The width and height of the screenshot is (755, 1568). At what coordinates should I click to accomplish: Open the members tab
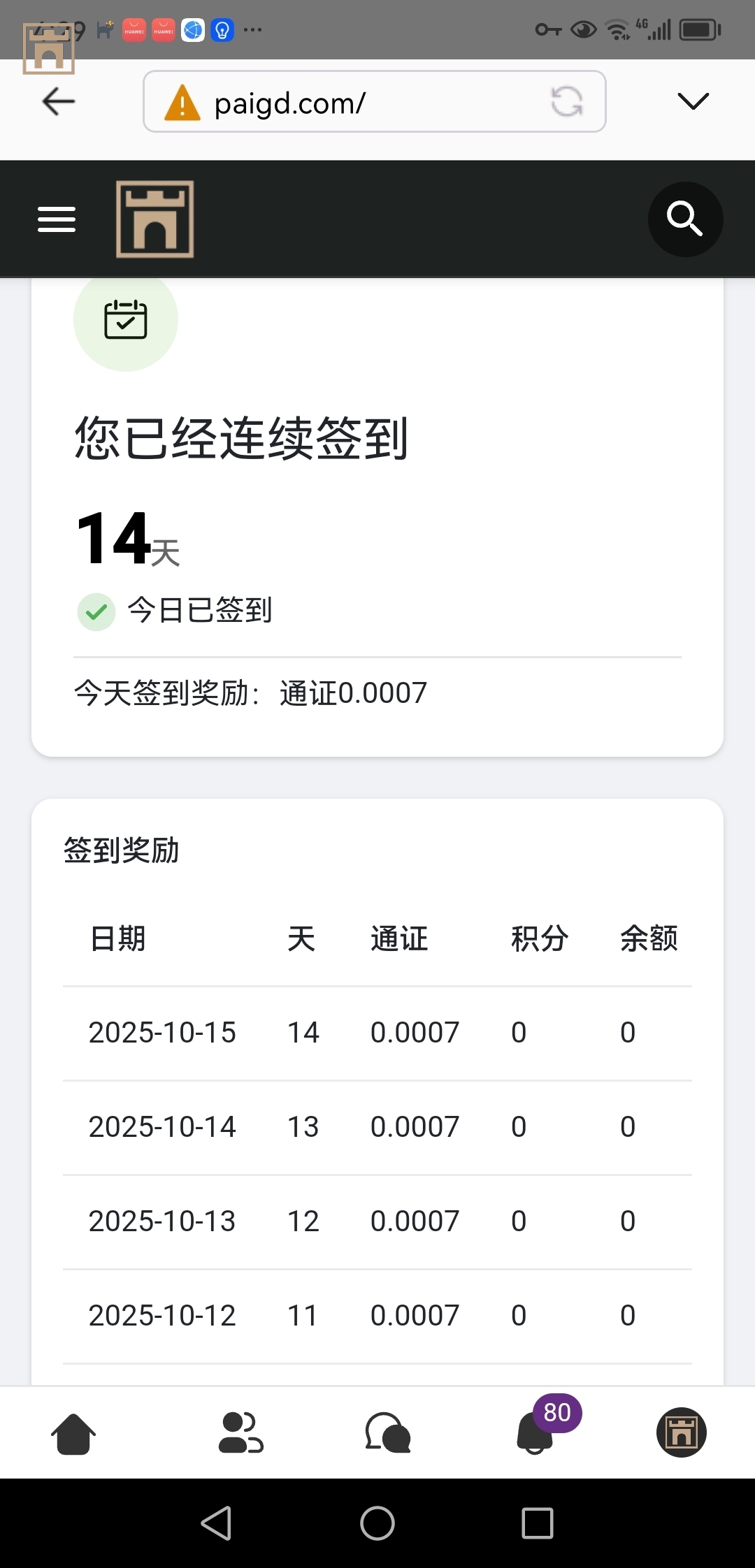click(240, 1433)
